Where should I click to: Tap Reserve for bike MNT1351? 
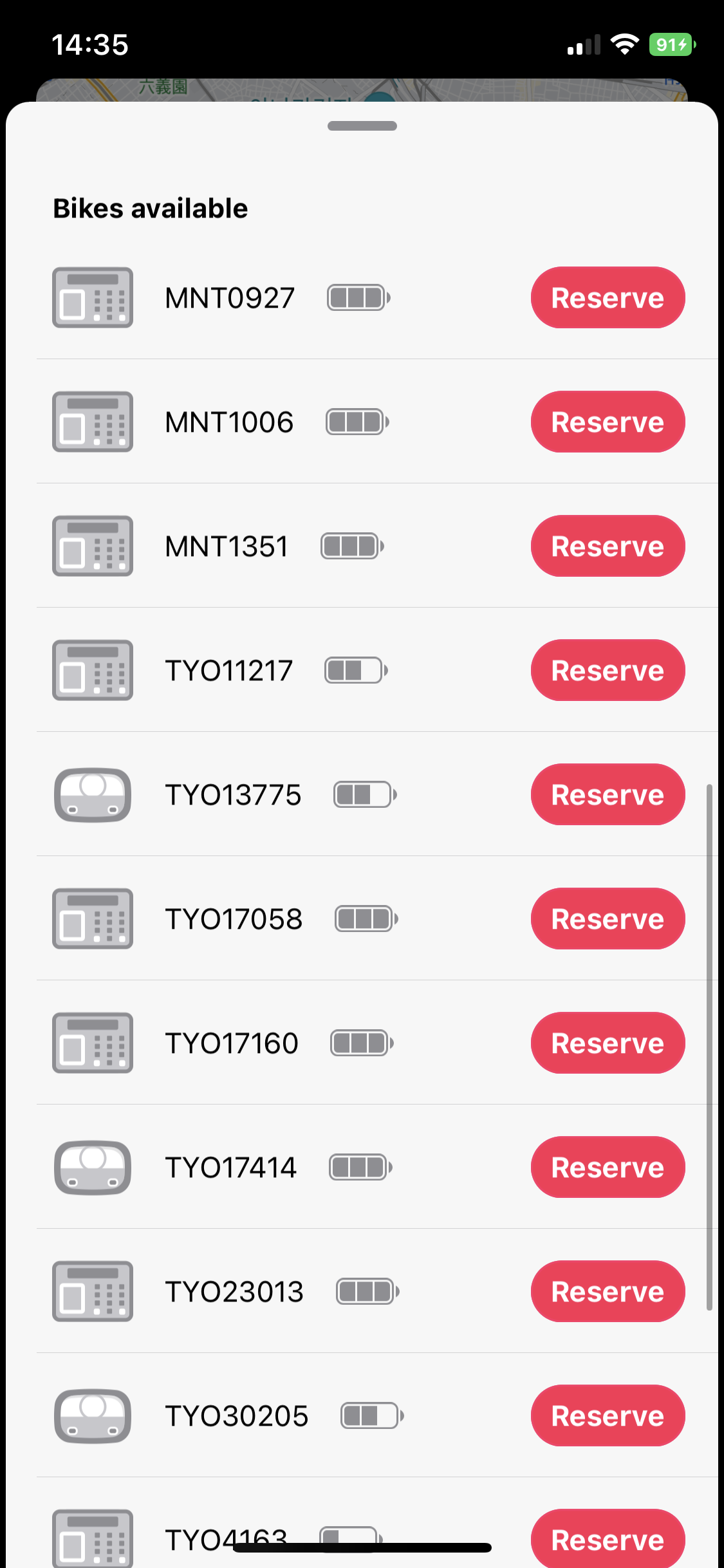pos(608,546)
